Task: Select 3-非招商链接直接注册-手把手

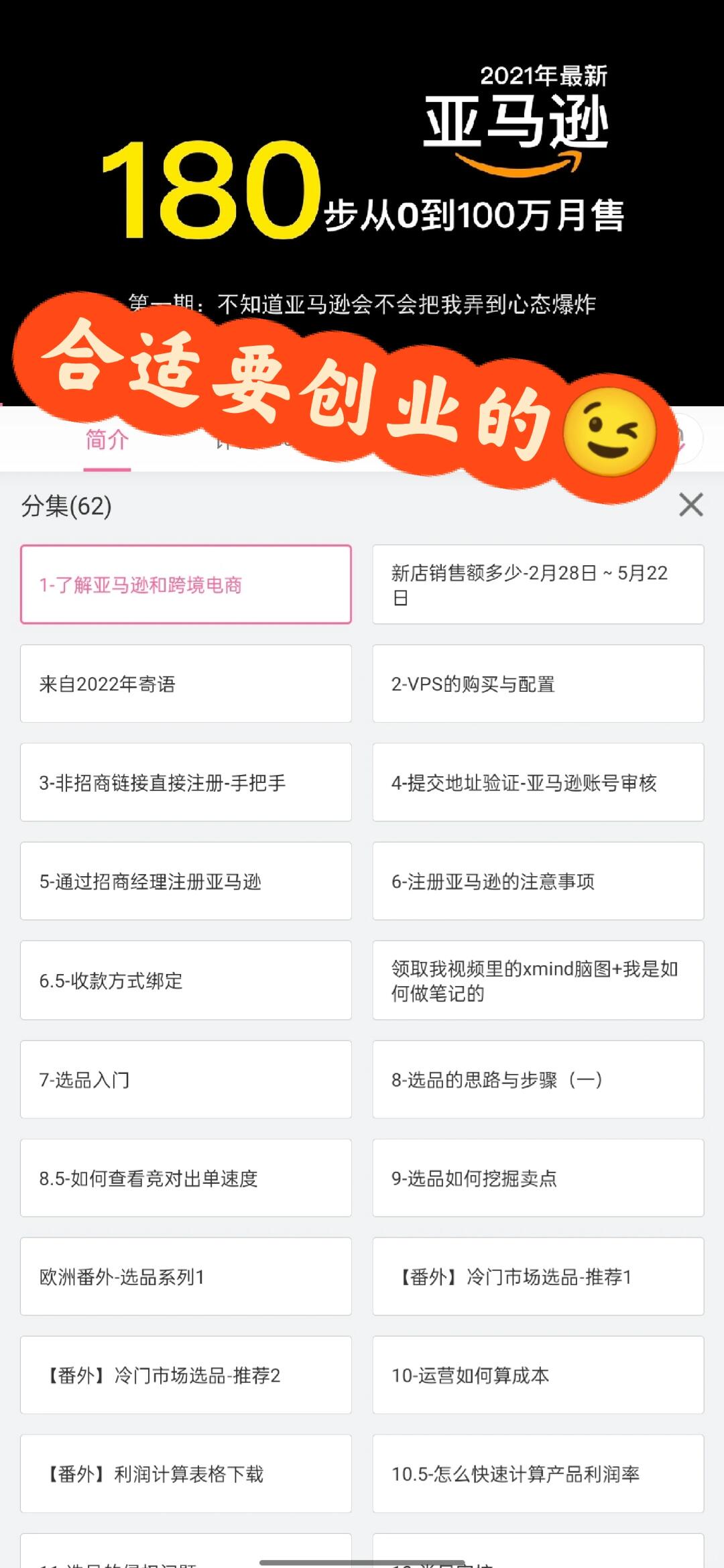Action: point(186,782)
